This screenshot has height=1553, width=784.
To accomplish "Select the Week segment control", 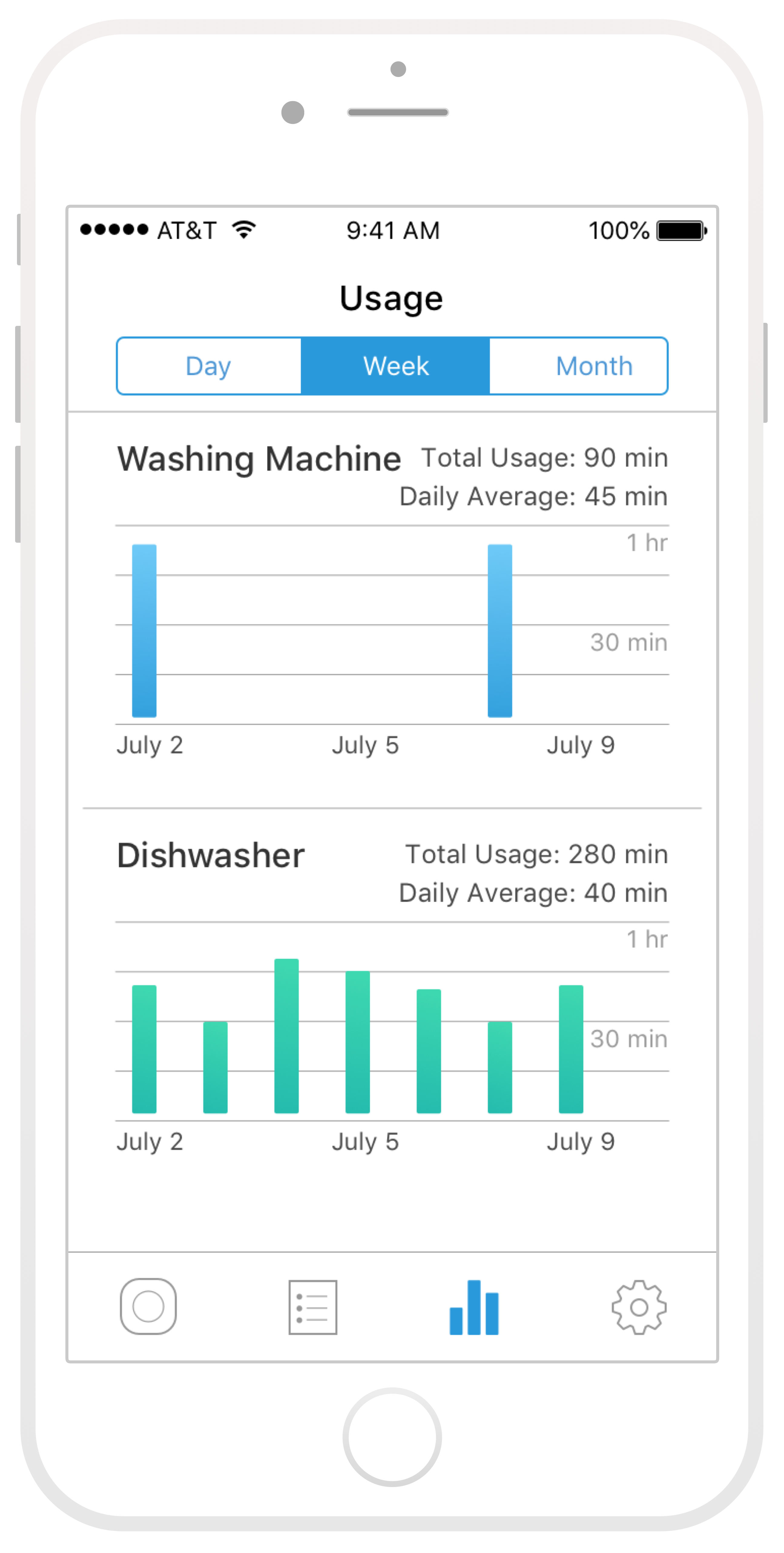I will [x=395, y=365].
